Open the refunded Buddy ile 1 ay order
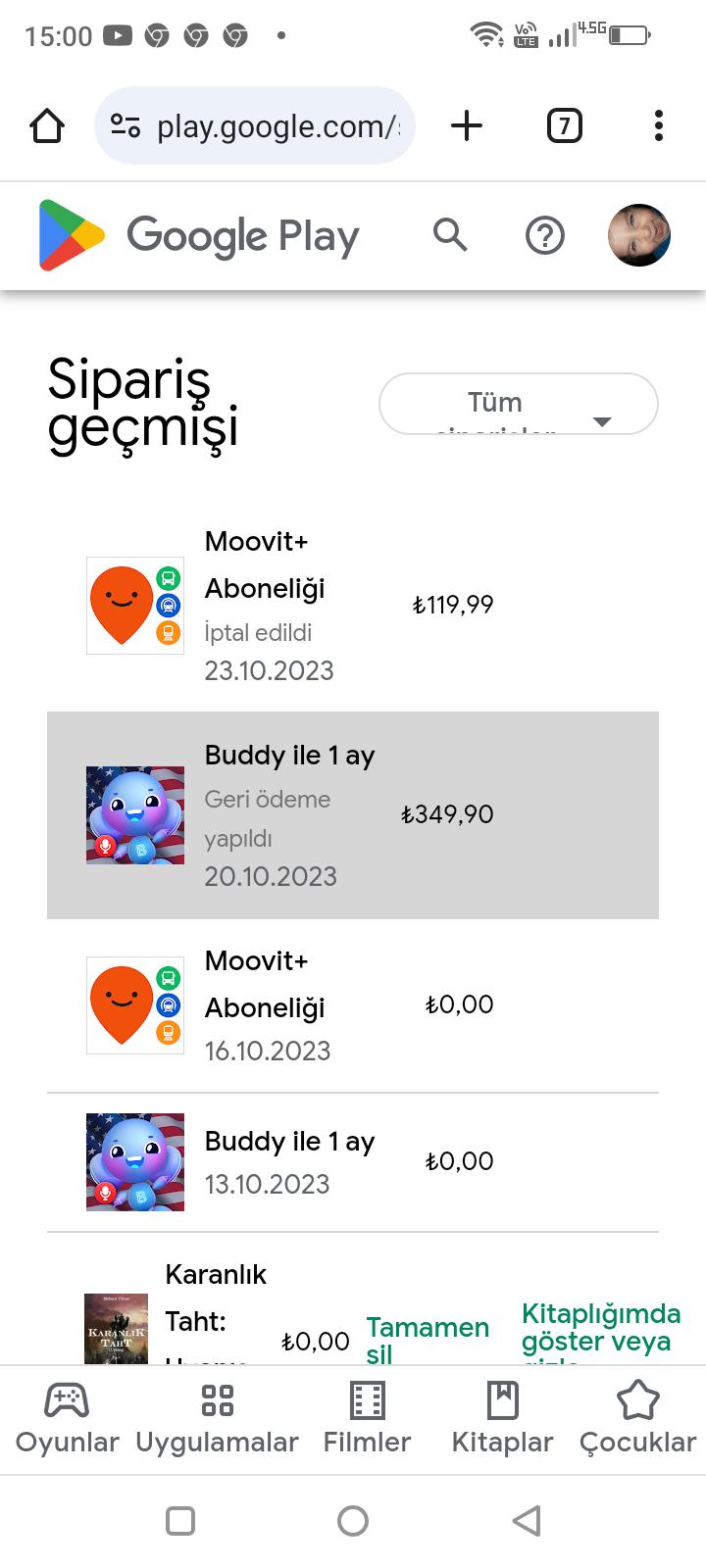 [x=294, y=814]
